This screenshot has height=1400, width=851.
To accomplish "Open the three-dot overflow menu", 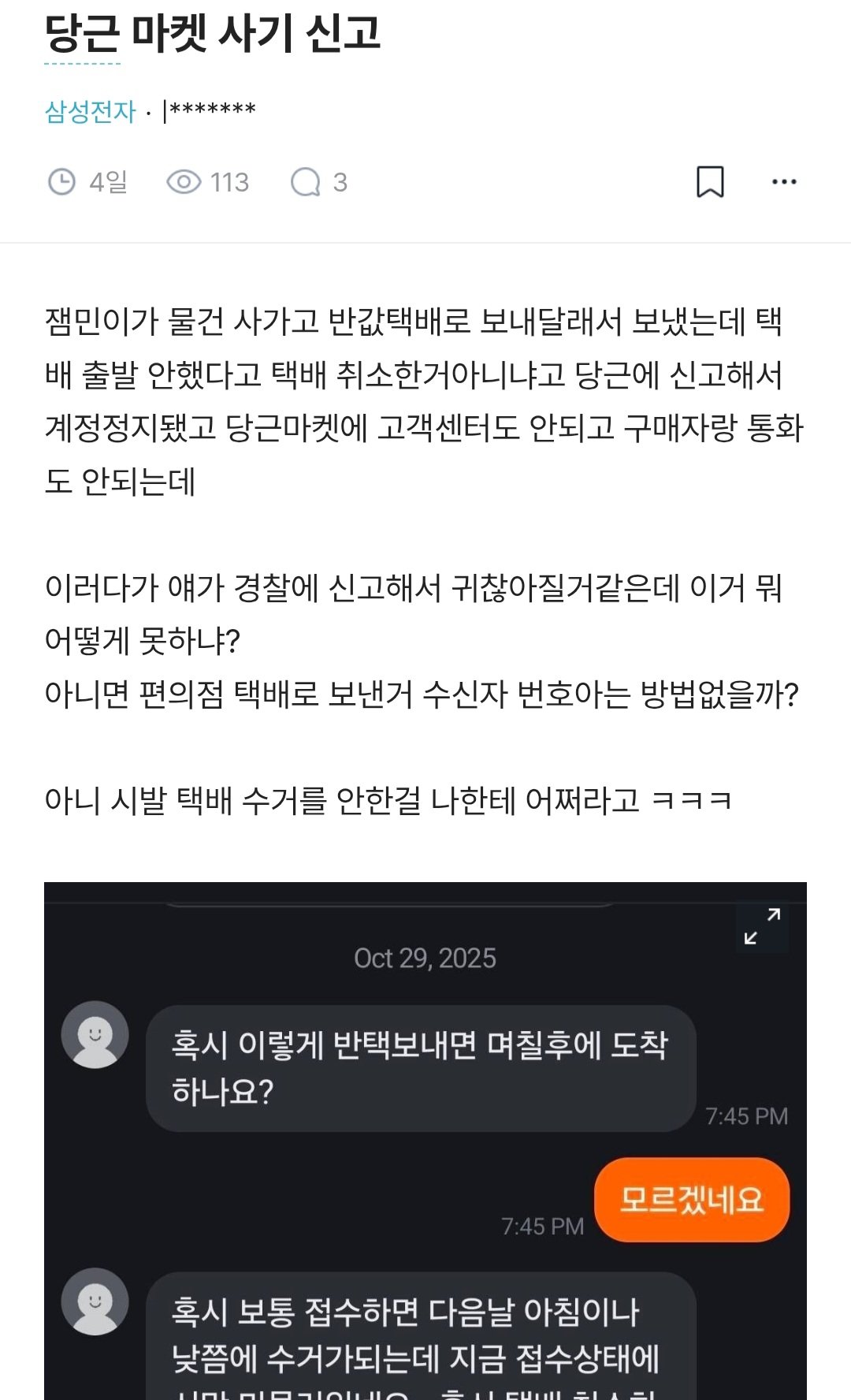I will 784,182.
